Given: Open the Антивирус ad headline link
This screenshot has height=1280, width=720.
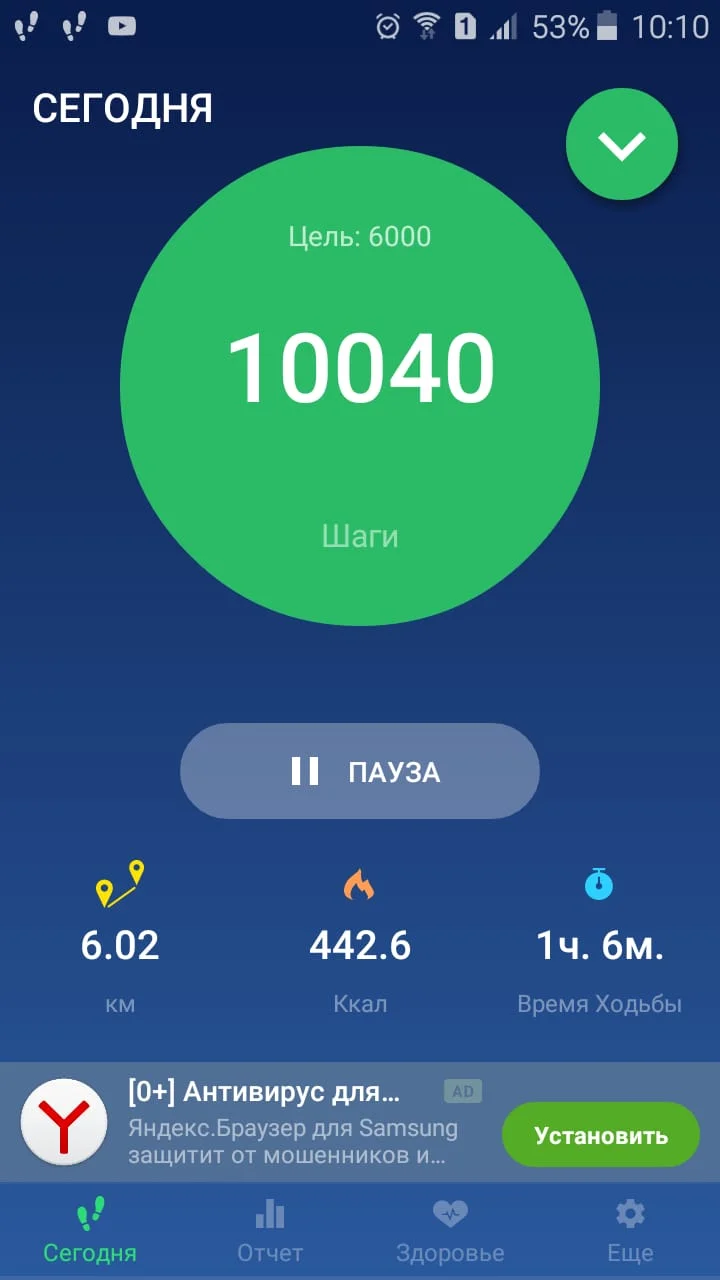Looking at the screenshot, I should (x=270, y=1092).
